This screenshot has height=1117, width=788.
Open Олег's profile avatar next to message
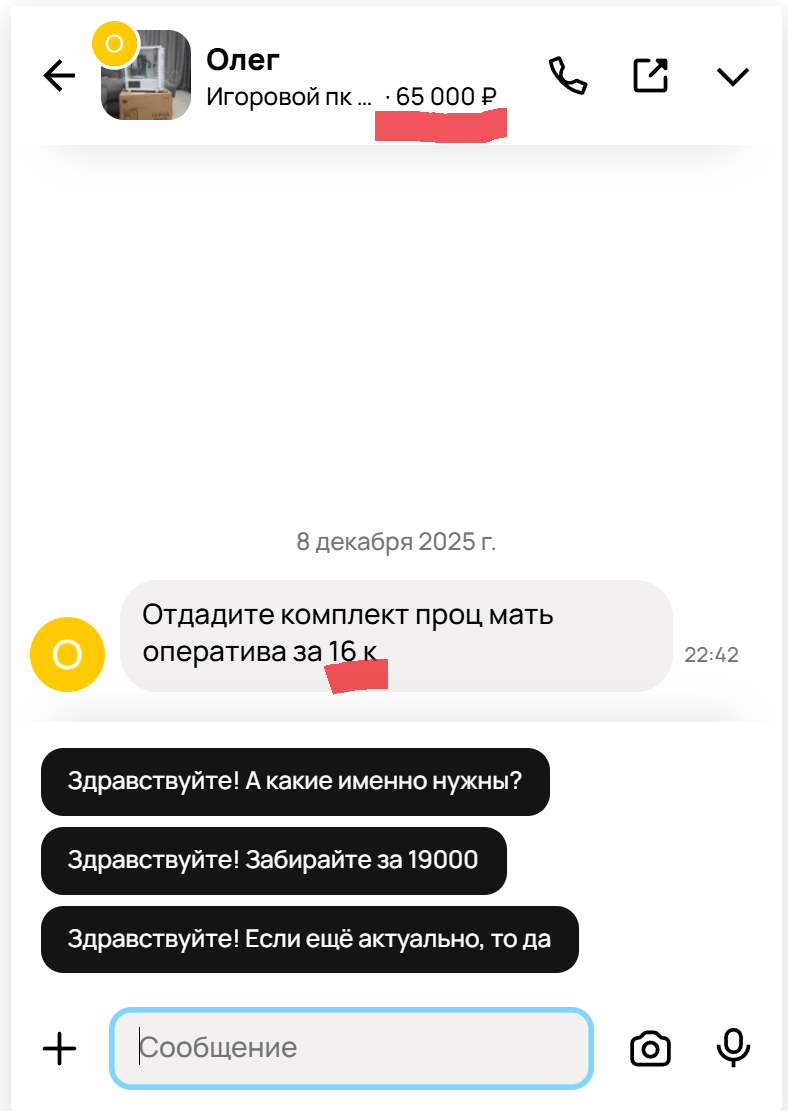point(67,655)
